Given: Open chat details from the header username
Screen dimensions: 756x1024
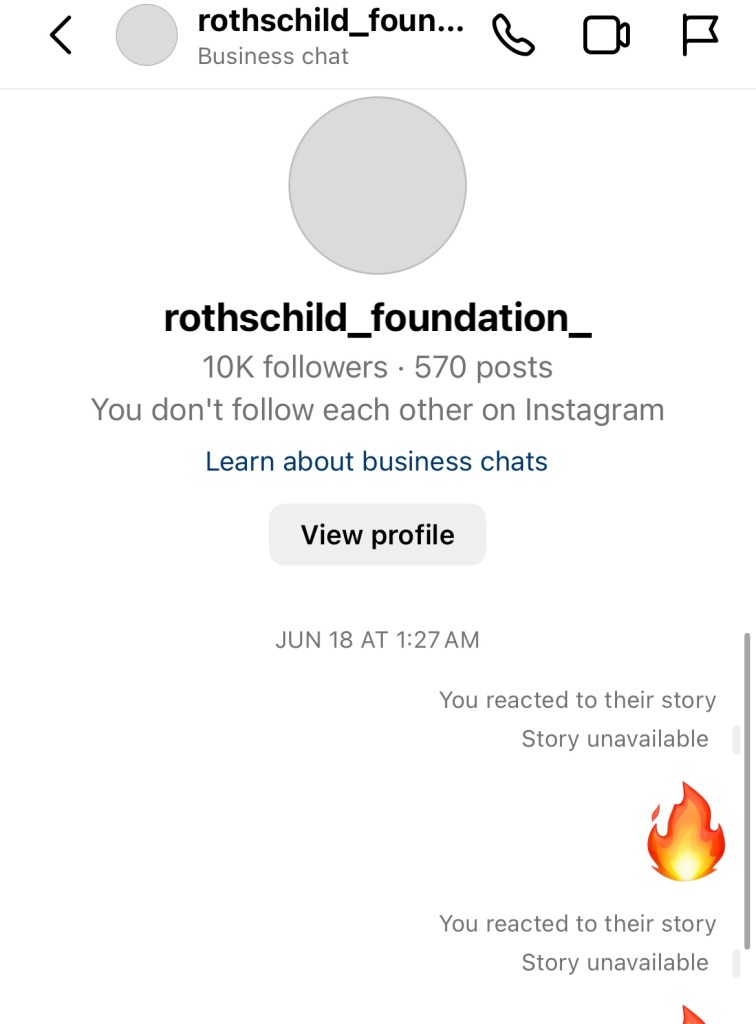Looking at the screenshot, I should [330, 22].
